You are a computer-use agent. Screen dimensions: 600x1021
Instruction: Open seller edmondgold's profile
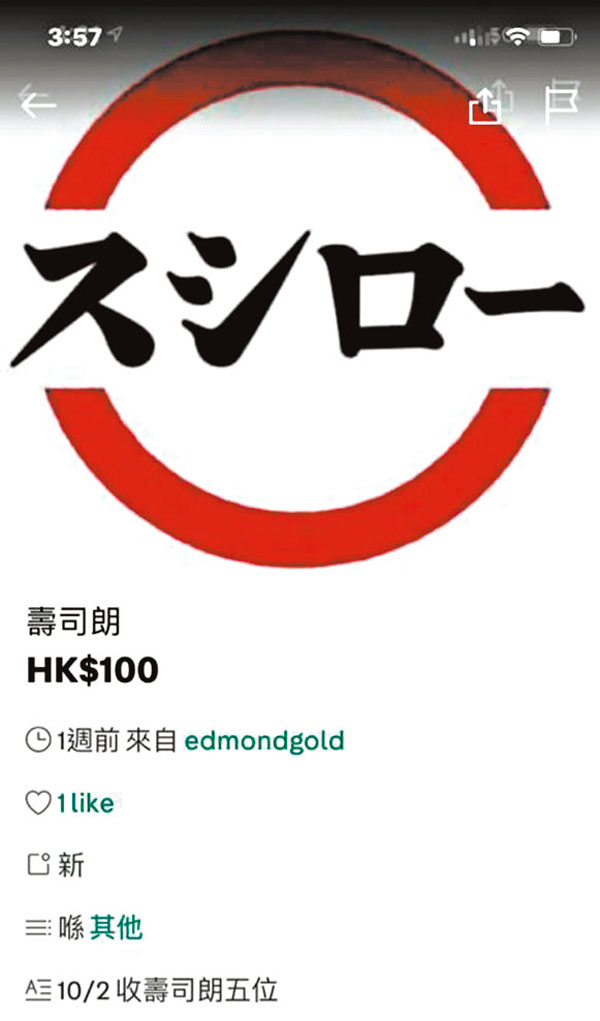click(264, 741)
